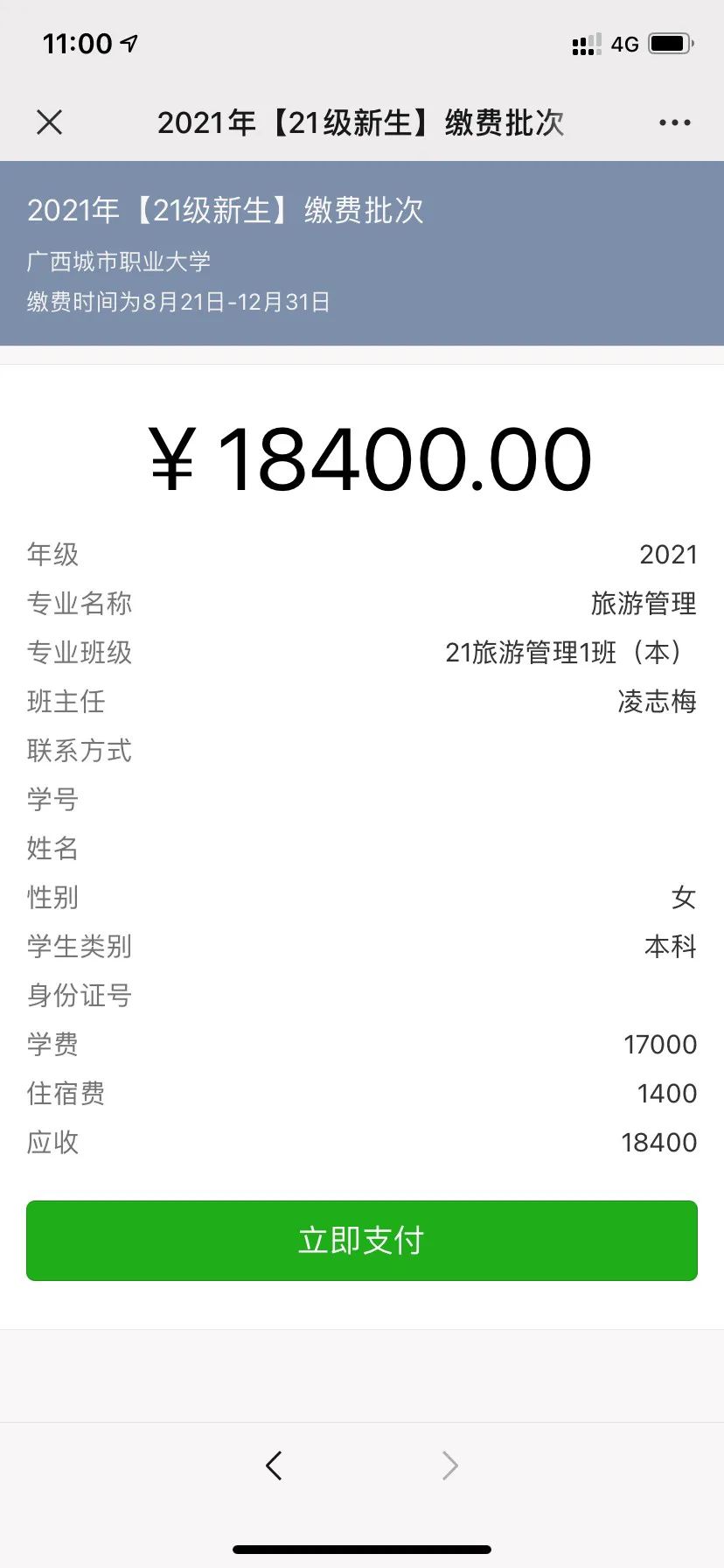
Task: Tap 立即支付 to pay now
Action: point(361,1240)
